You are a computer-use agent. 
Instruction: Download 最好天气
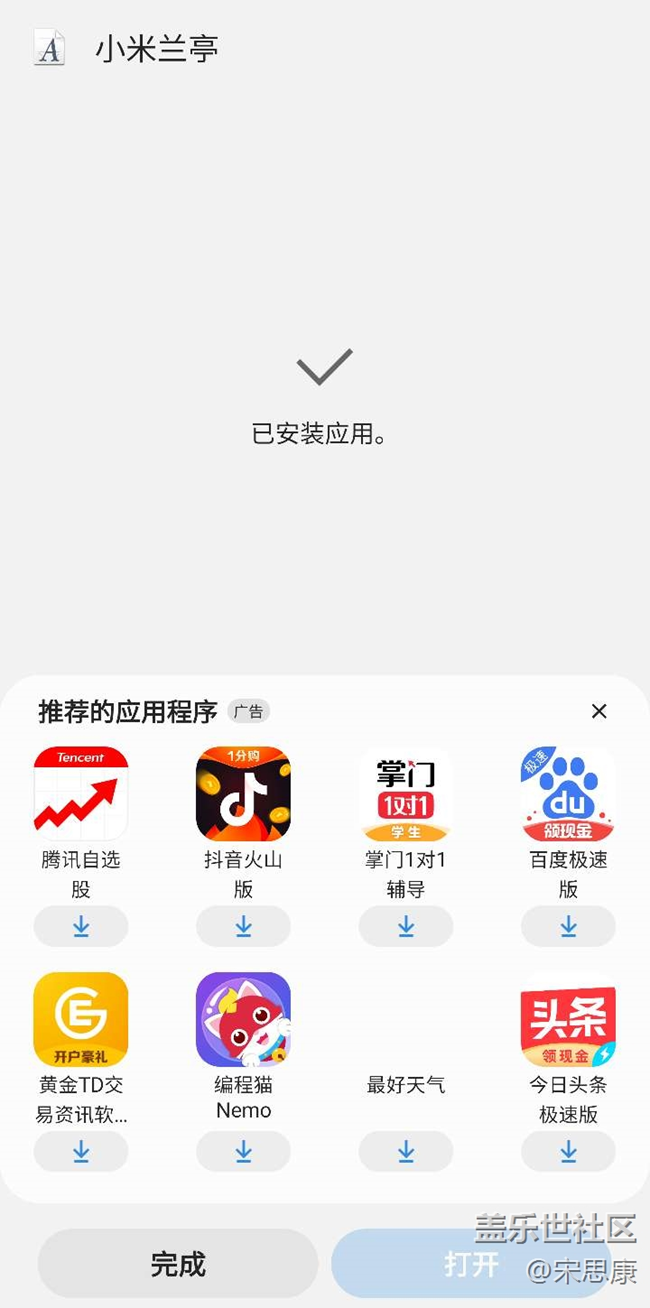click(406, 1151)
